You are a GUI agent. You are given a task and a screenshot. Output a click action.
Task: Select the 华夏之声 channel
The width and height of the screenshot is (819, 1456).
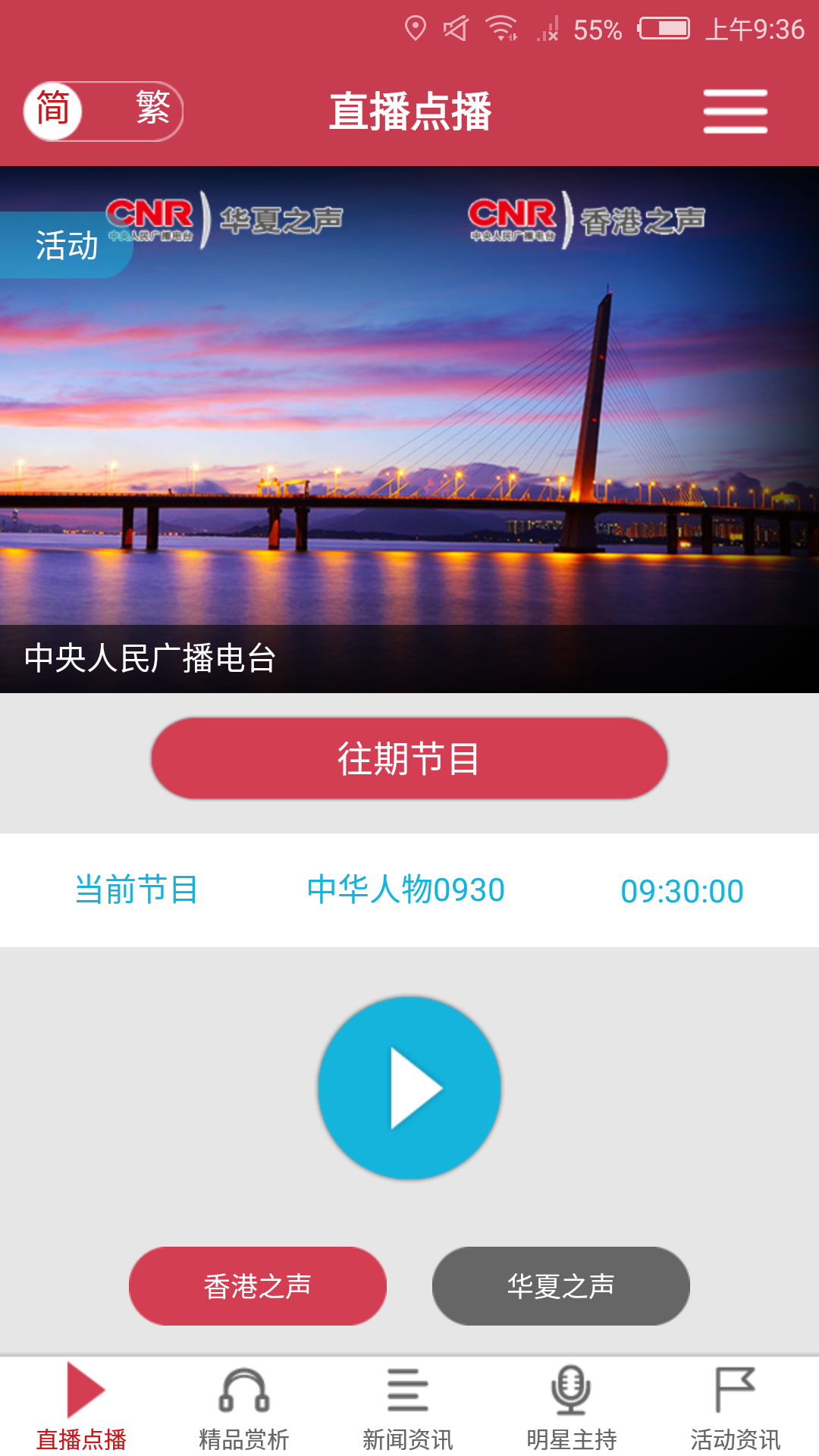click(561, 1286)
